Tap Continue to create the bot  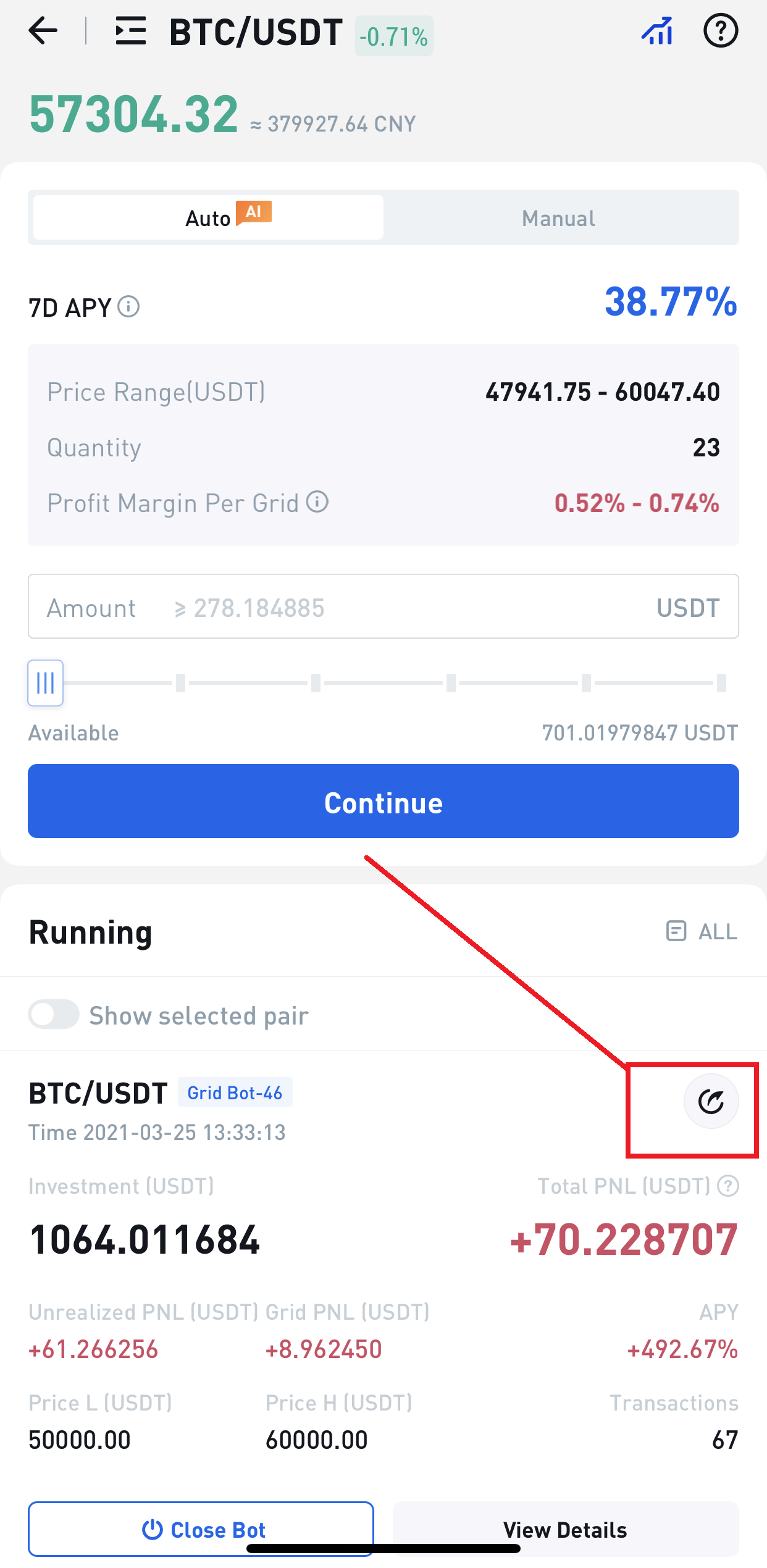point(383,802)
